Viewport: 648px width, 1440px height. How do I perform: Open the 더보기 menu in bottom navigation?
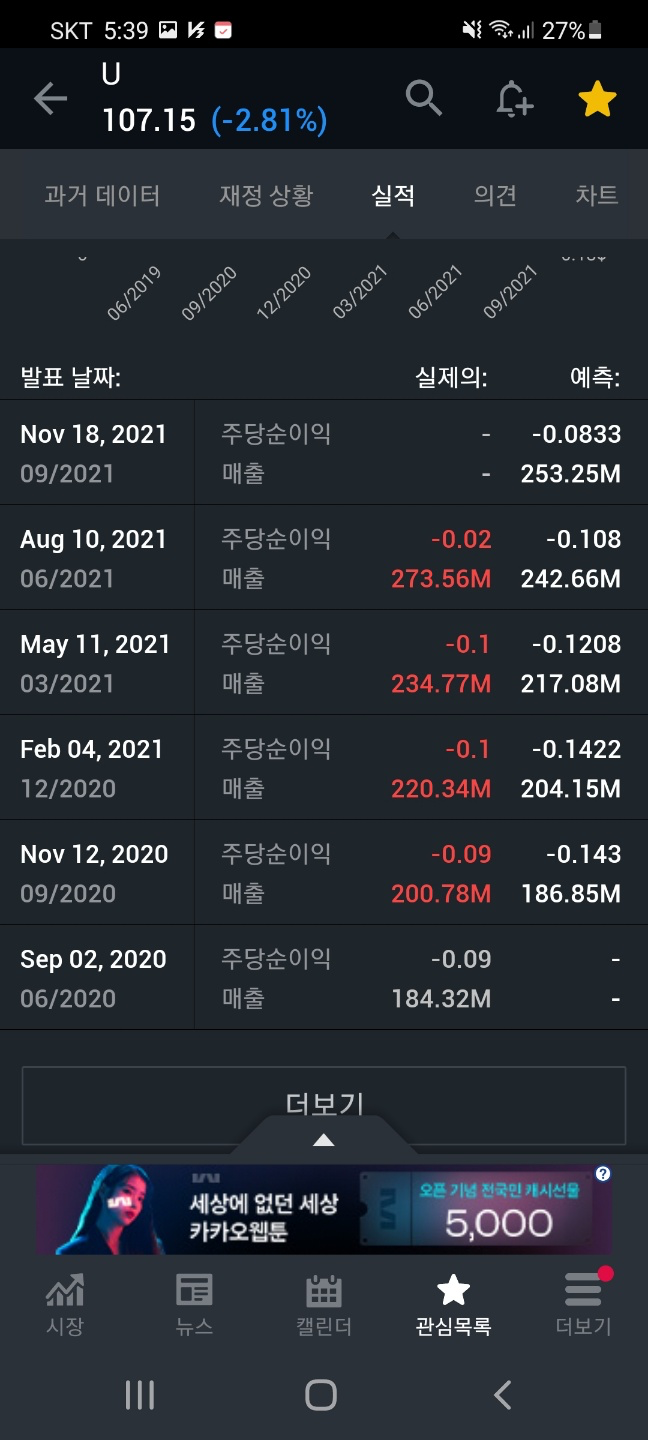583,1305
